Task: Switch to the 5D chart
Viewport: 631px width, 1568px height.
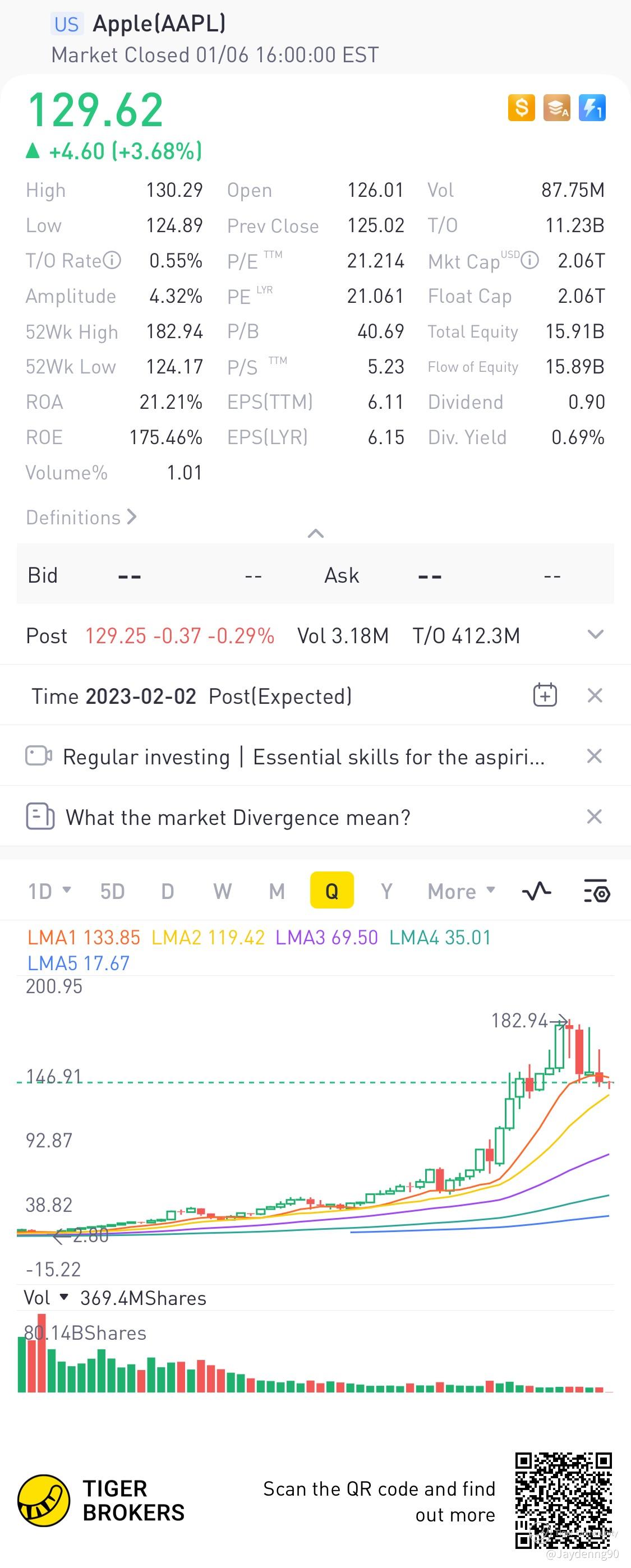Action: tap(112, 891)
